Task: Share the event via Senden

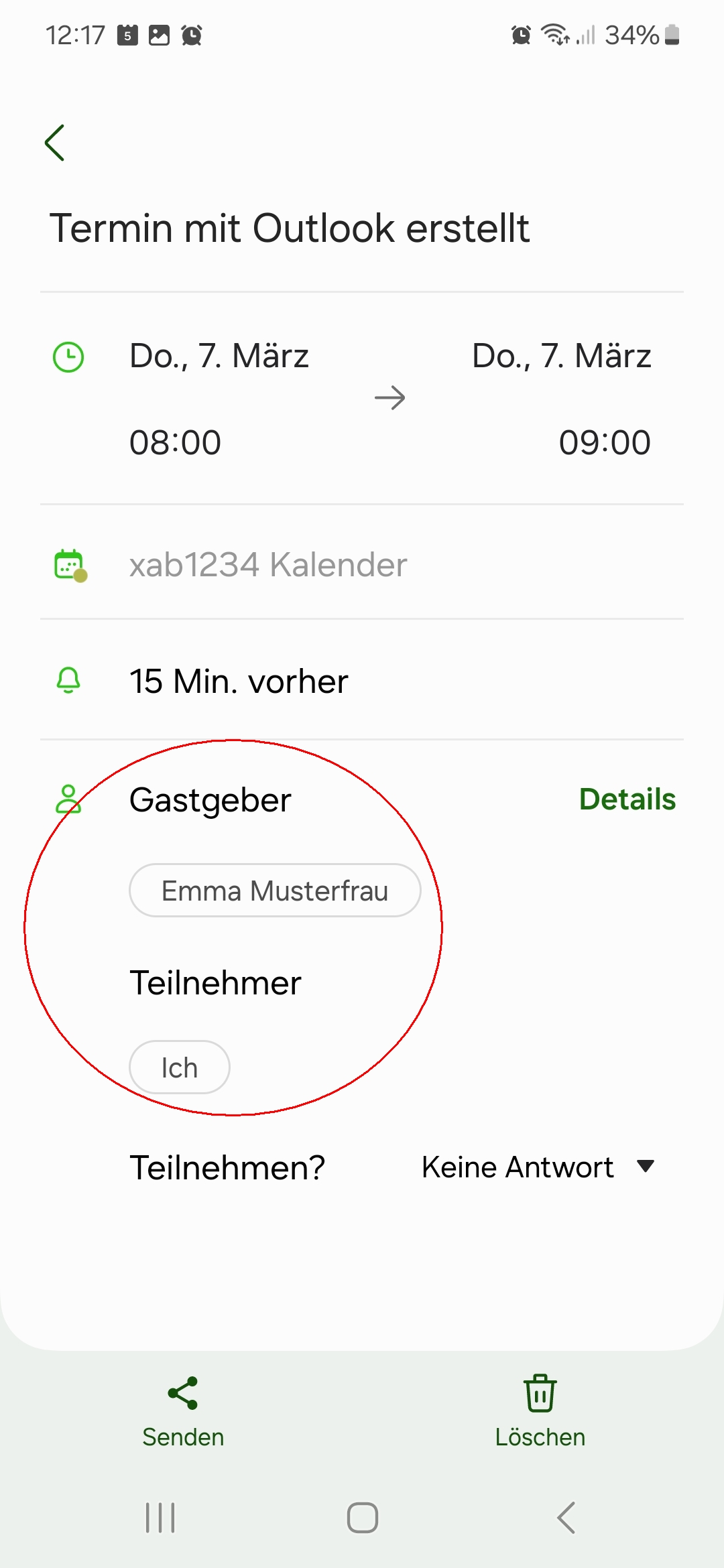Action: point(183,1411)
